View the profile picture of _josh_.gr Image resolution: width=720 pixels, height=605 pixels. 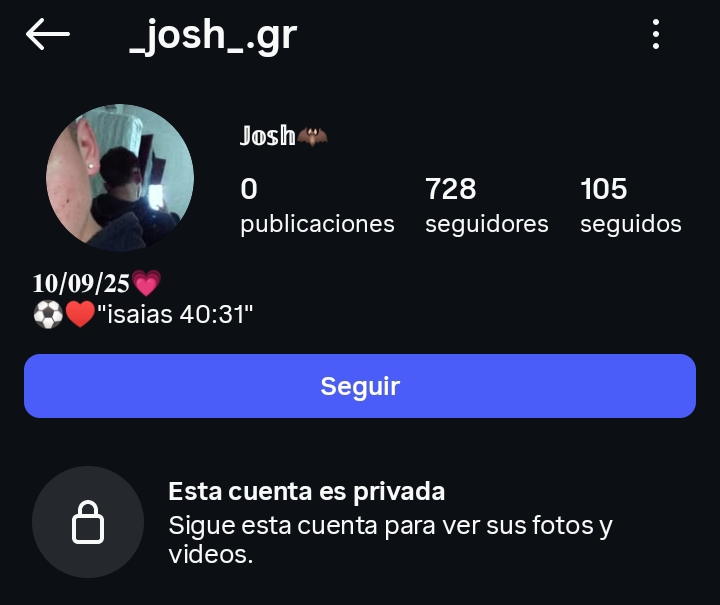tap(120, 179)
